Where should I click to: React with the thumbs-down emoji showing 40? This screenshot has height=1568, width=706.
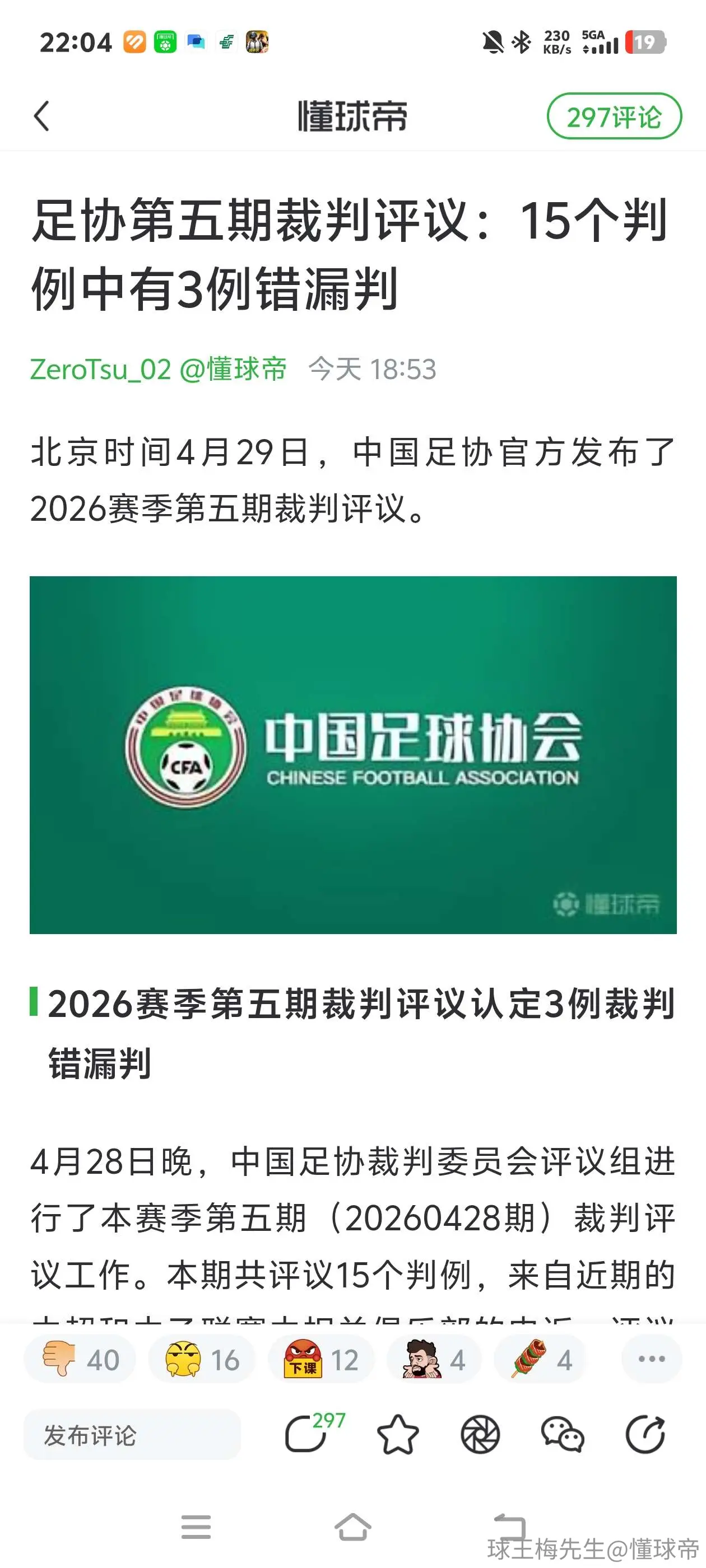tap(80, 1359)
